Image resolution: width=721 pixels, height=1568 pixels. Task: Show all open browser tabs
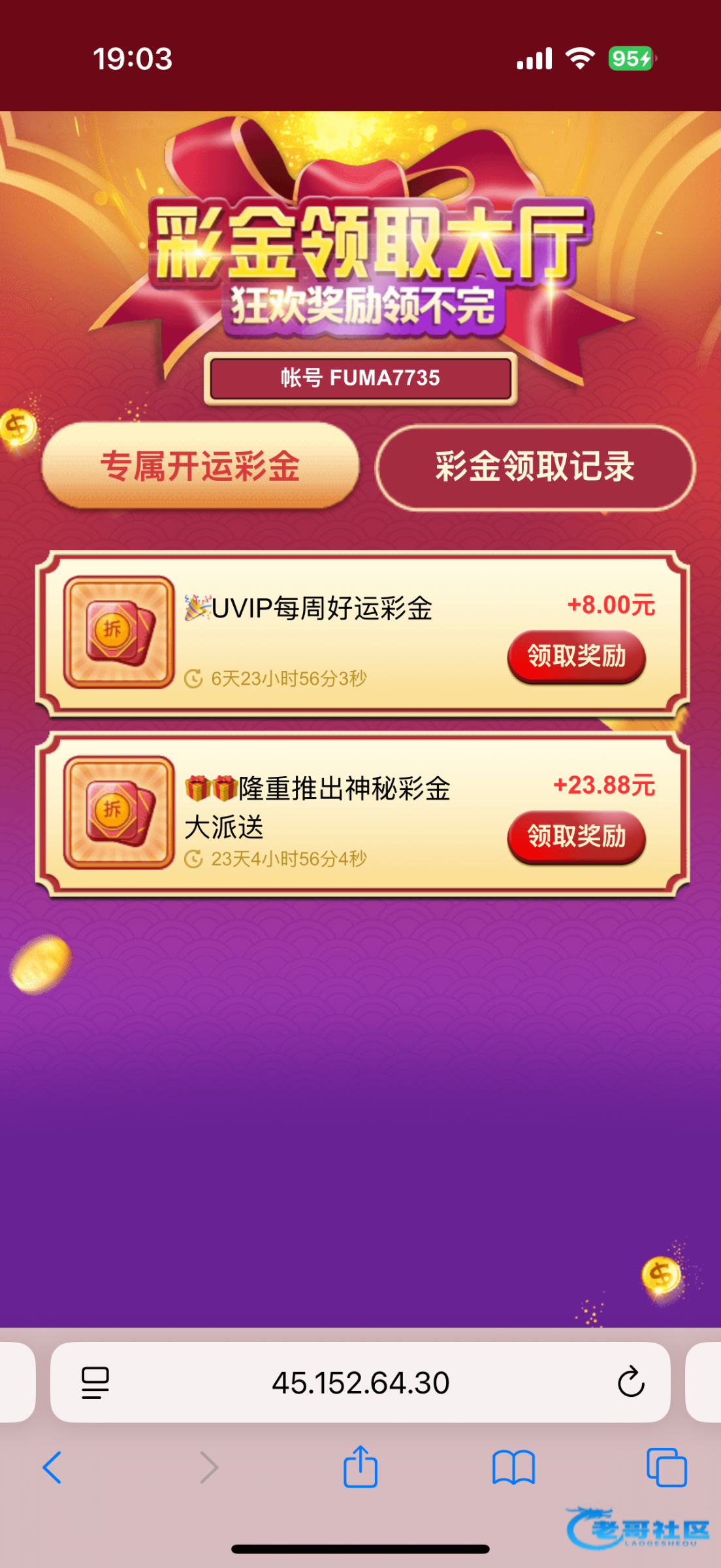coord(666,1467)
